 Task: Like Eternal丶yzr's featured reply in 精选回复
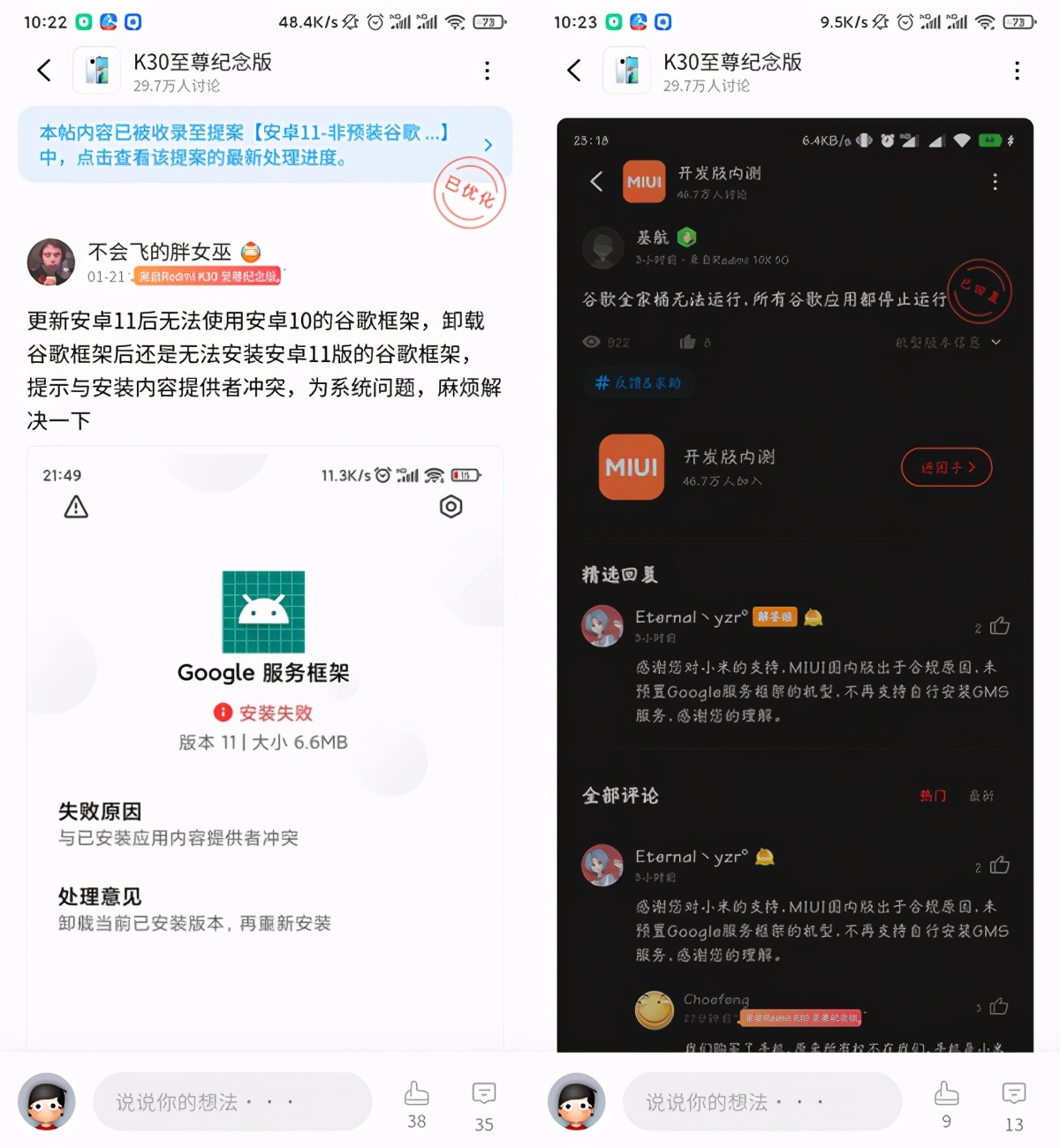998,625
